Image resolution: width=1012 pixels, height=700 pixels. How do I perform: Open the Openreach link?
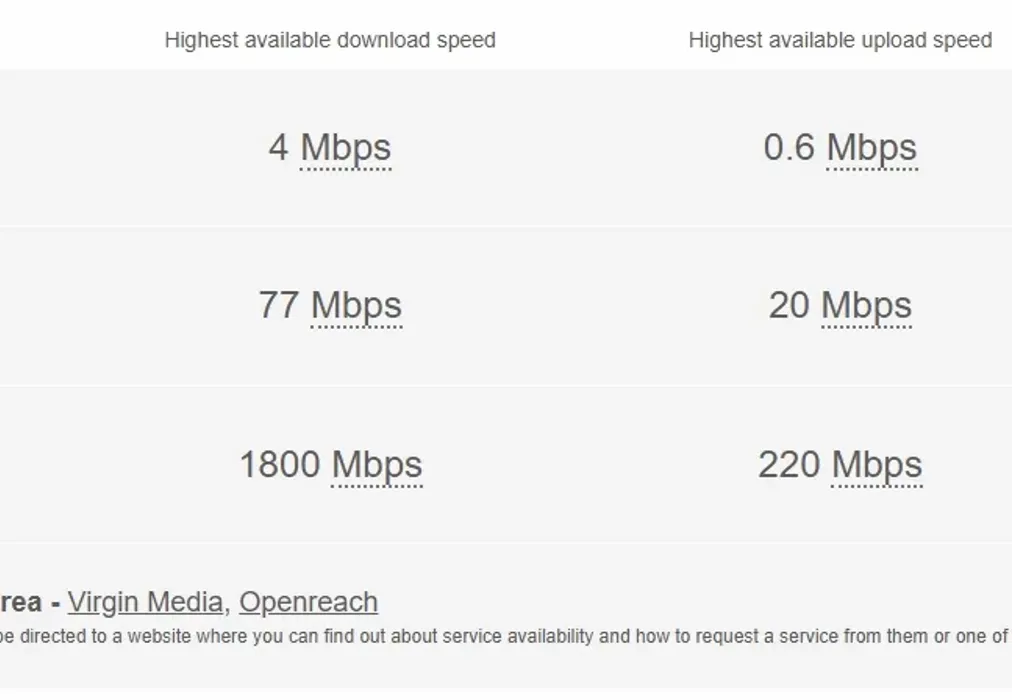(308, 602)
